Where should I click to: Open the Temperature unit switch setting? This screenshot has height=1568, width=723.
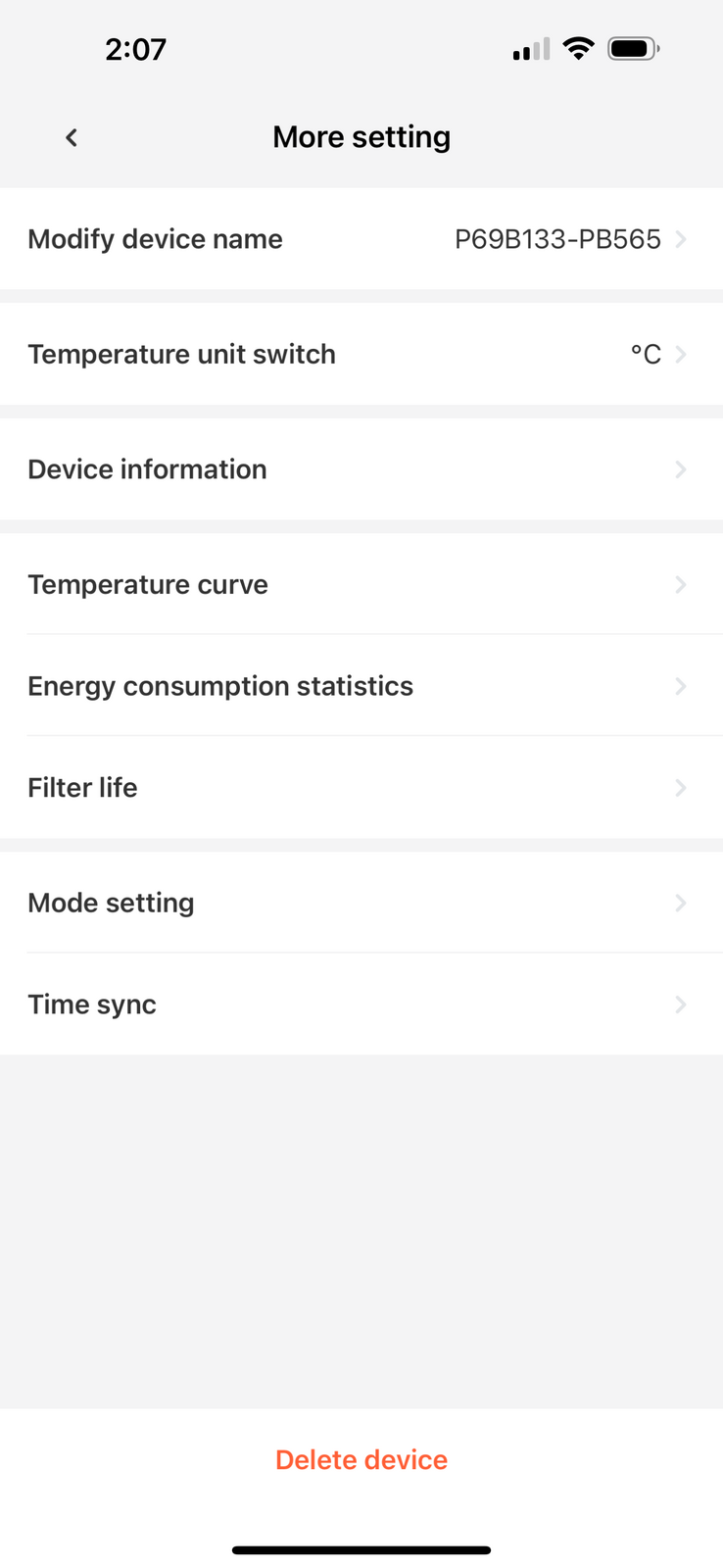click(361, 354)
